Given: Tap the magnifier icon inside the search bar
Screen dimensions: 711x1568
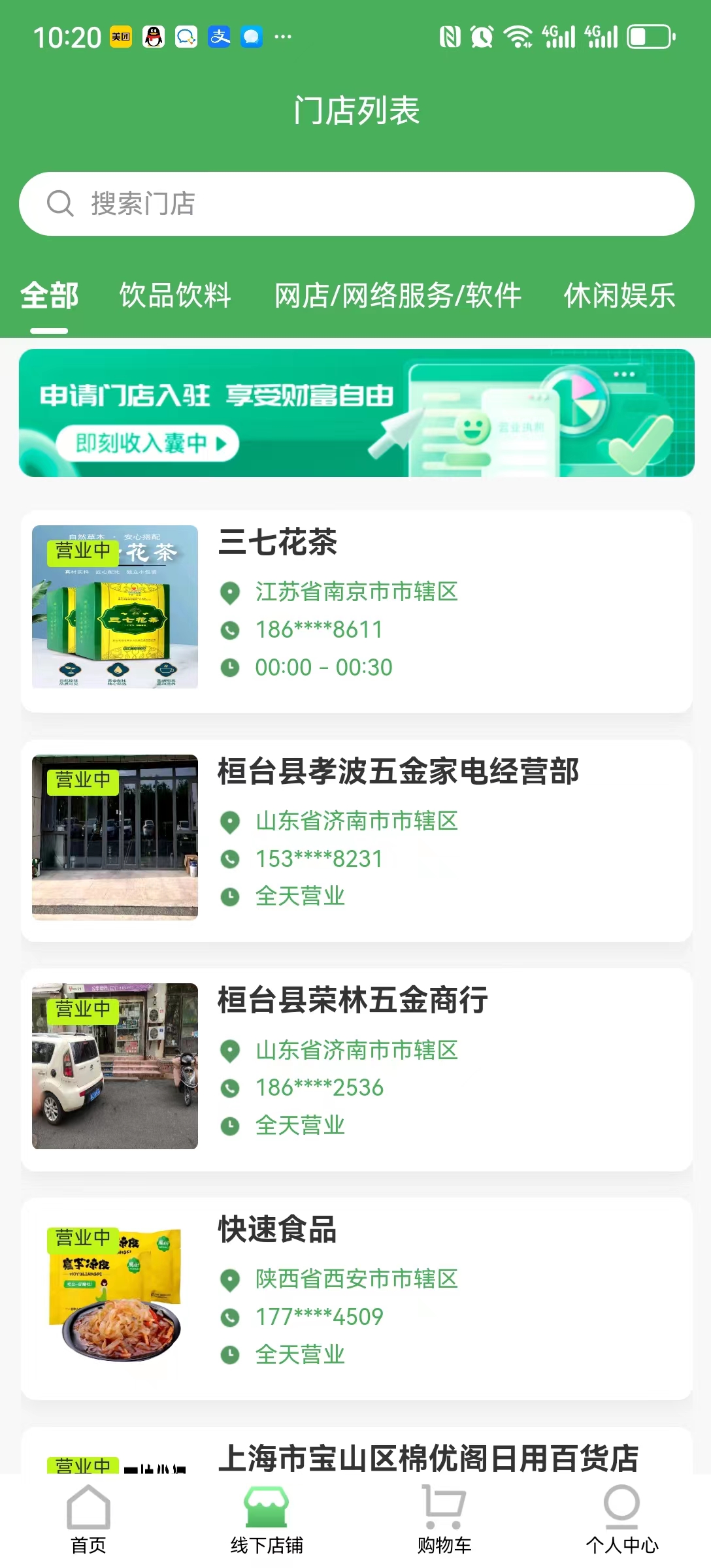Looking at the screenshot, I should 59,203.
